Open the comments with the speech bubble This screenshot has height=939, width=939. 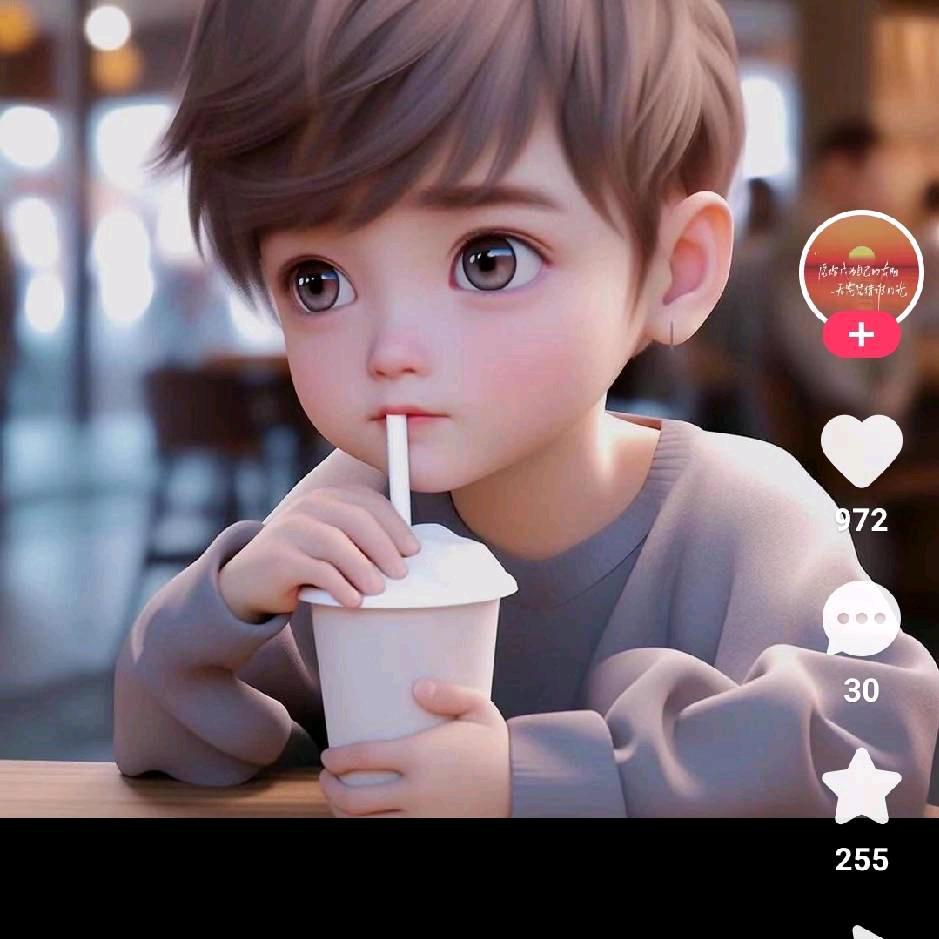click(x=861, y=619)
